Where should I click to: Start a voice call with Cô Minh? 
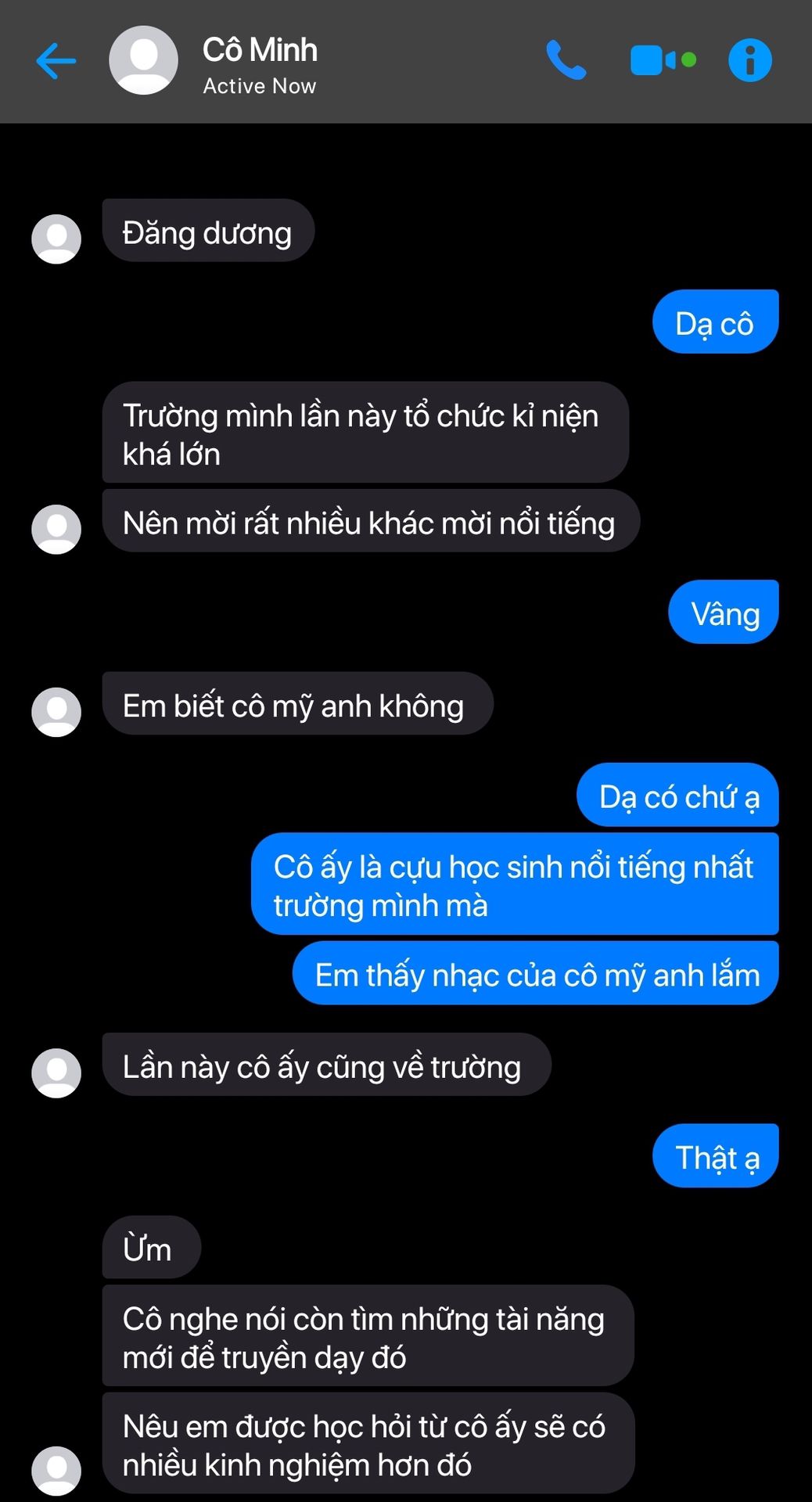tap(566, 60)
